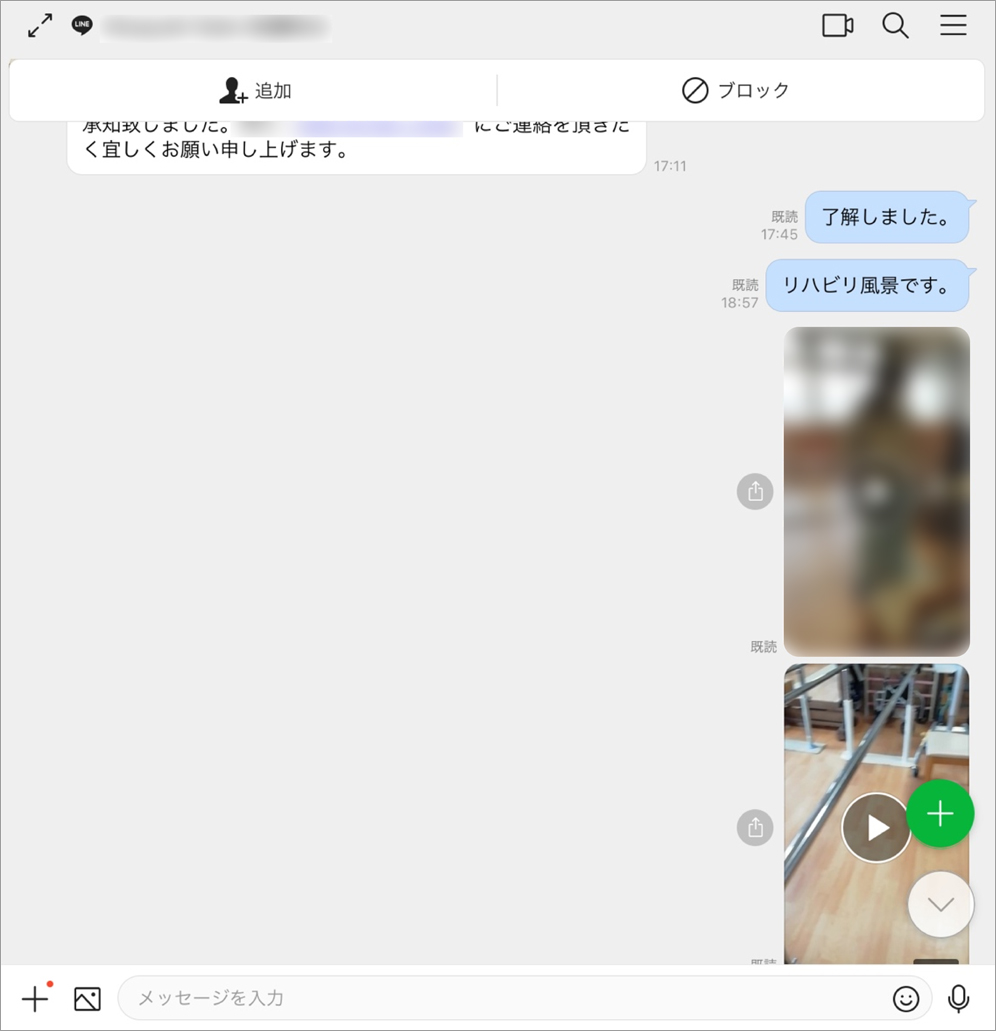Tap ブロック to block this user
Viewport: 996px width, 1031px height.
coord(736,91)
